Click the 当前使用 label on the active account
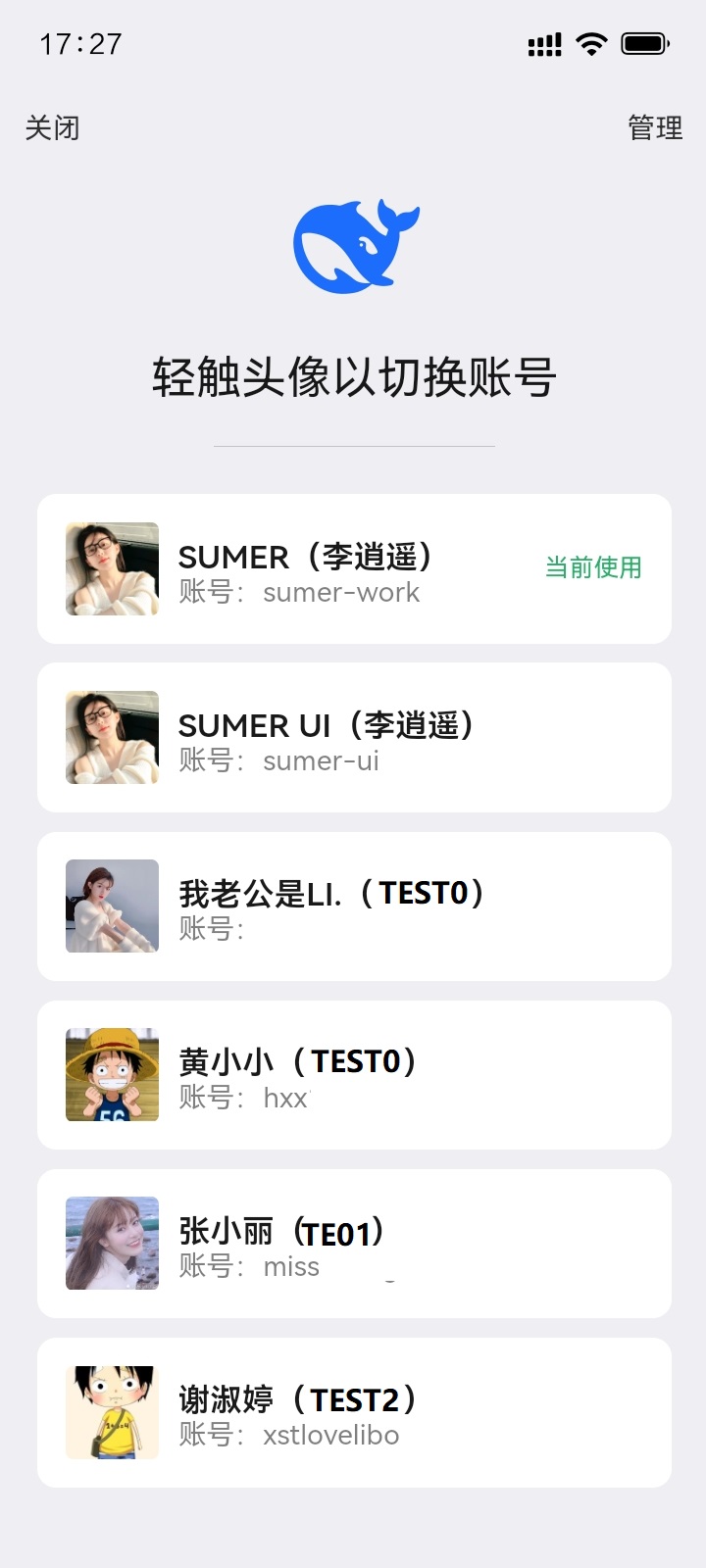This screenshot has width=706, height=1568. 594,568
